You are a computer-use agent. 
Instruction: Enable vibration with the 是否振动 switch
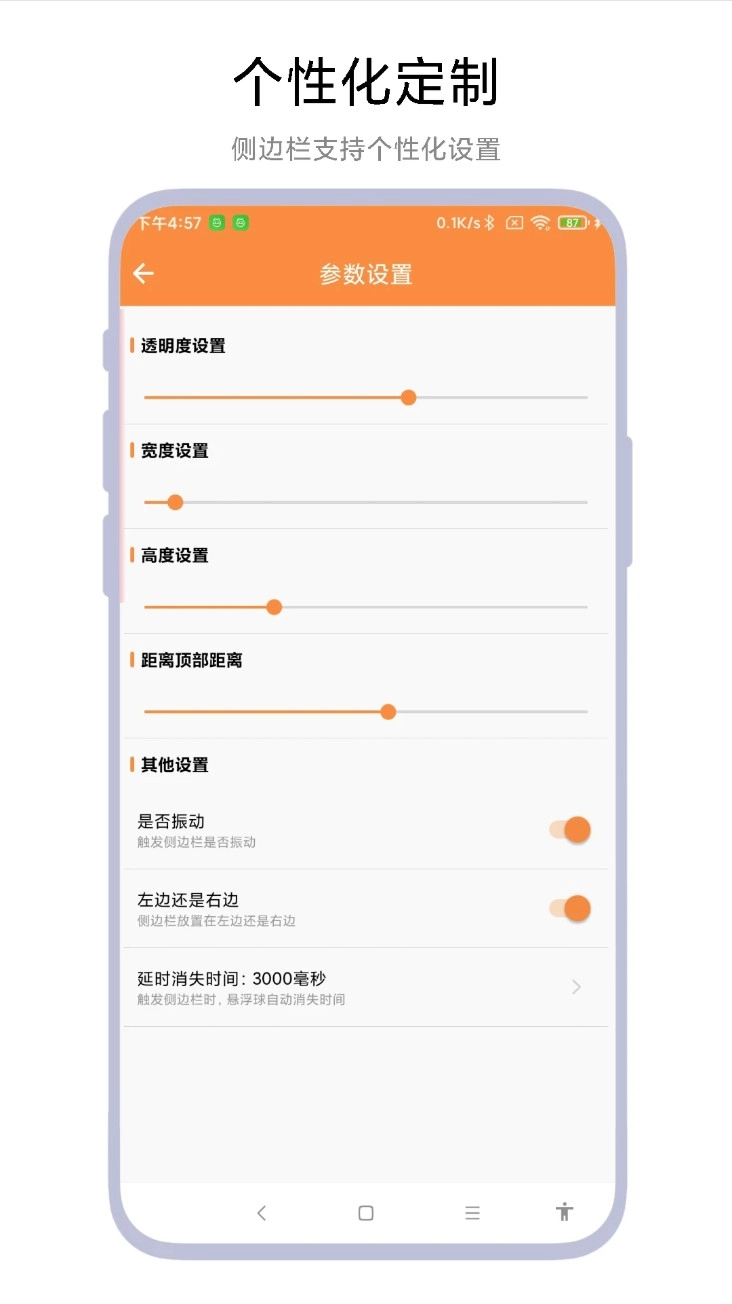[571, 829]
